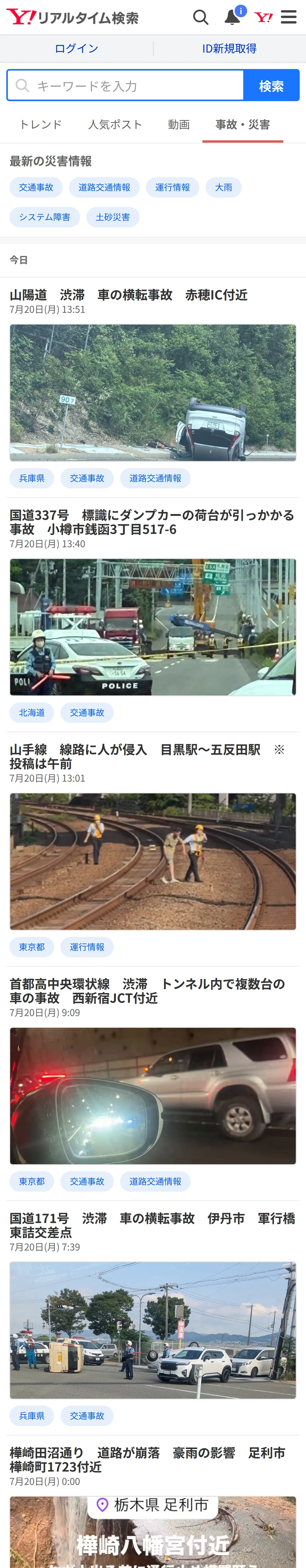Image resolution: width=306 pixels, height=1568 pixels.
Task: Tap the 北海道 tag chip
Action: point(32,712)
